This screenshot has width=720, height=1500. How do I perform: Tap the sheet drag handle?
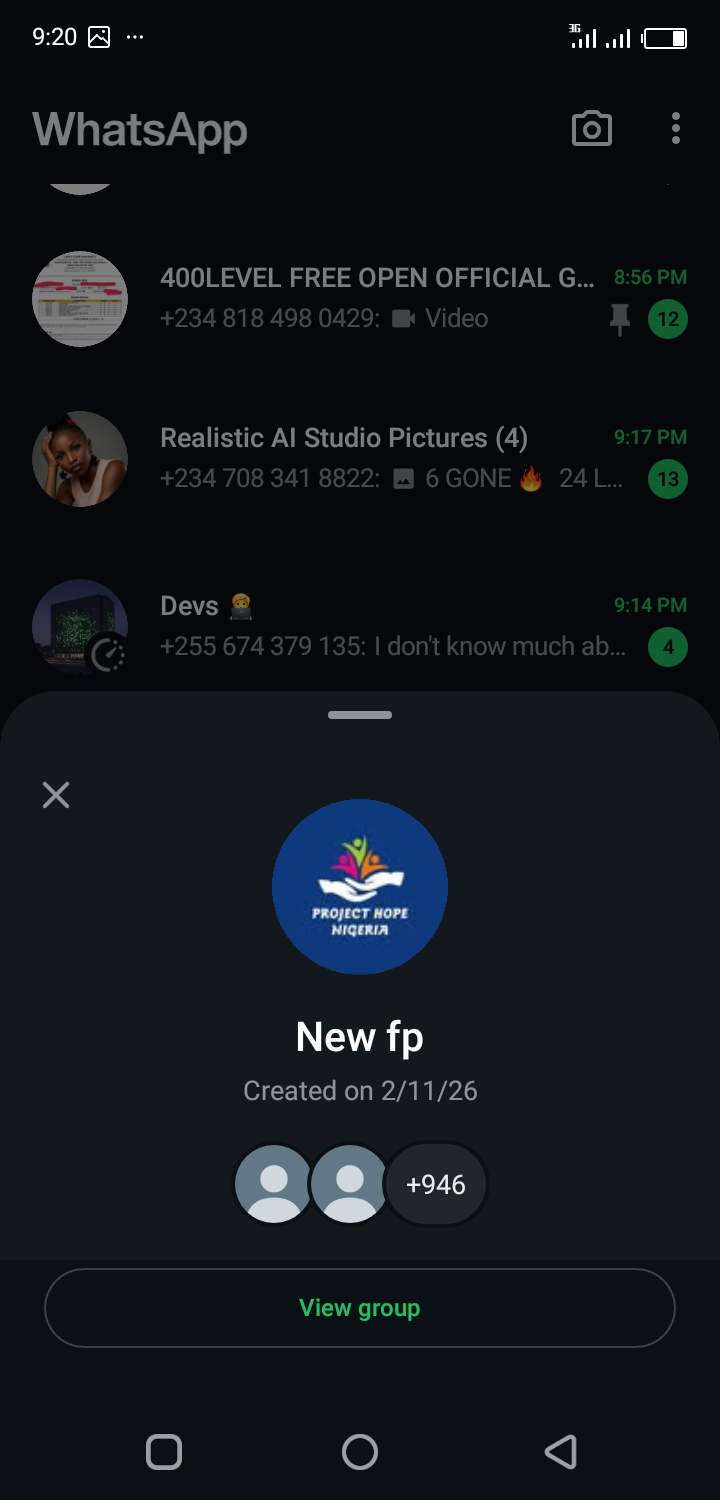pyautogui.click(x=360, y=715)
